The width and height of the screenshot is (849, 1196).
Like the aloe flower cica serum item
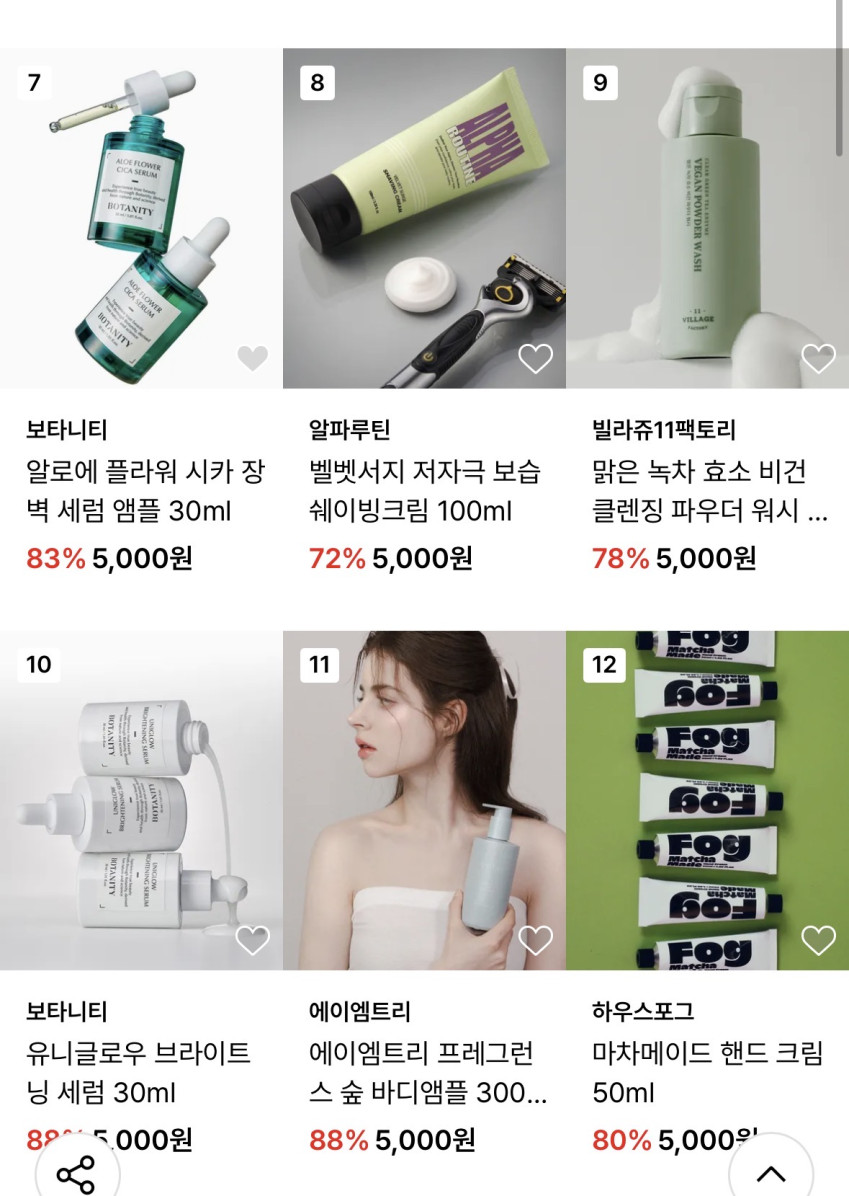[252, 358]
